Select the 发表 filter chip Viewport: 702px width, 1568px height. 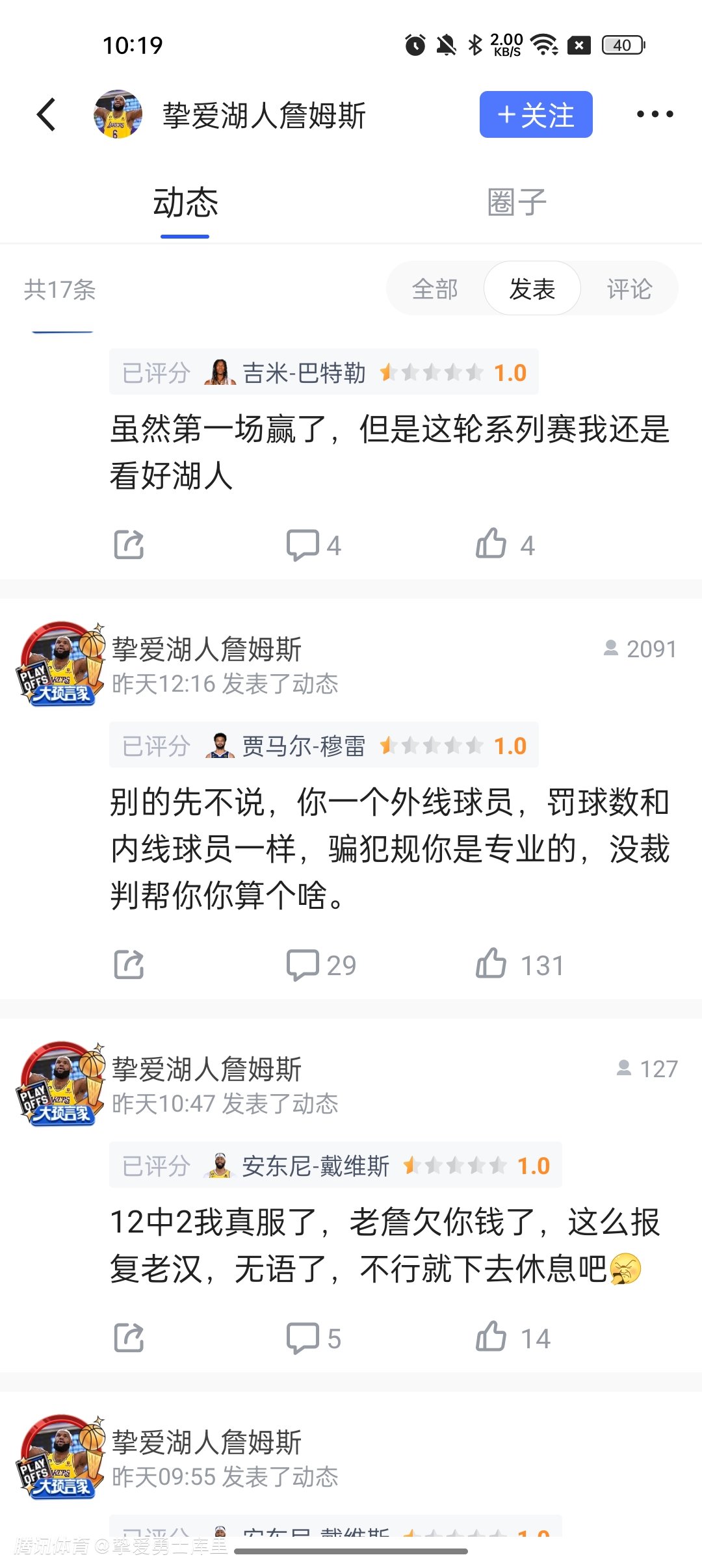532,289
